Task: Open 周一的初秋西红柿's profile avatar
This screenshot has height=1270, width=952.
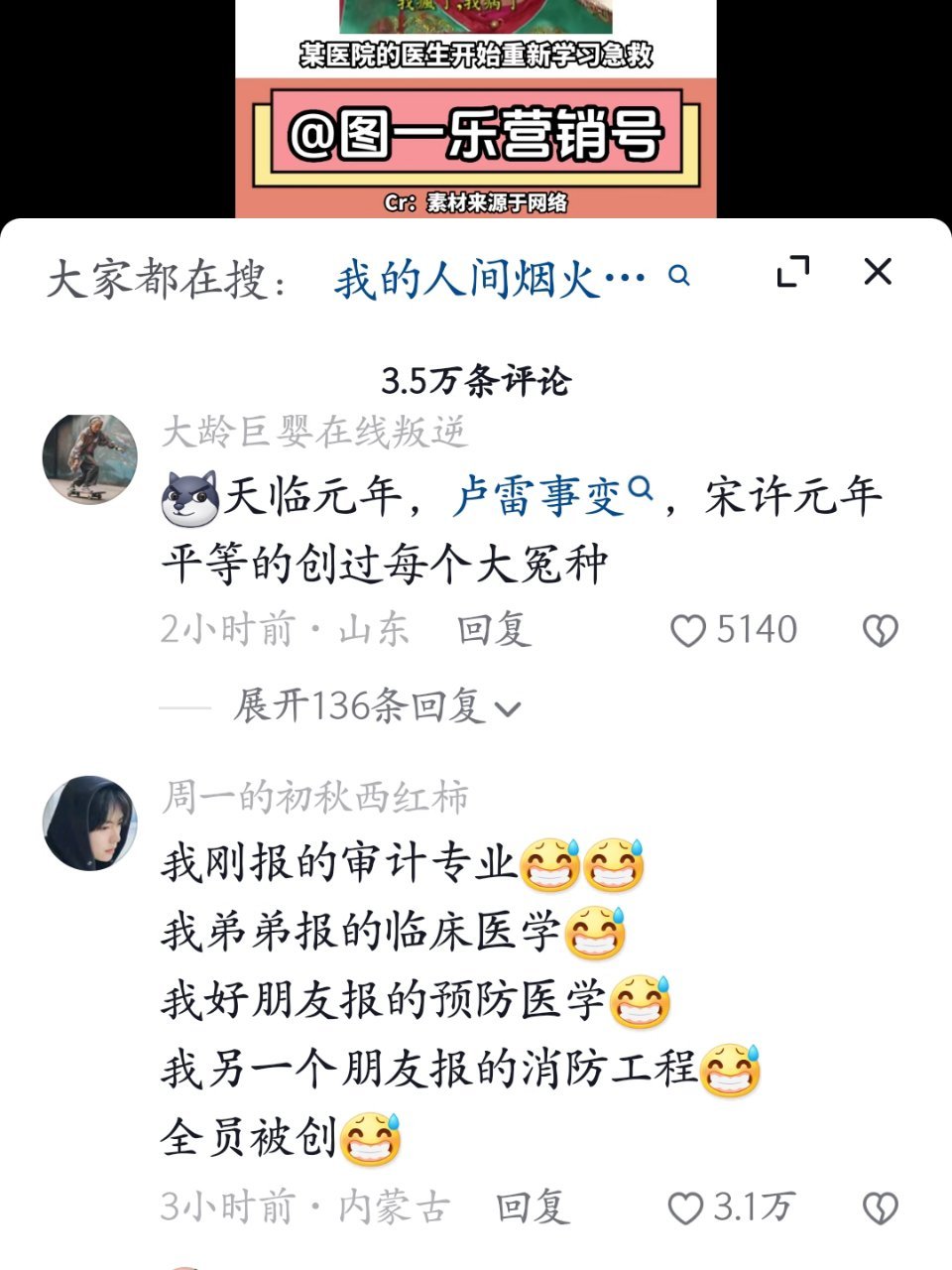Action: (x=90, y=823)
